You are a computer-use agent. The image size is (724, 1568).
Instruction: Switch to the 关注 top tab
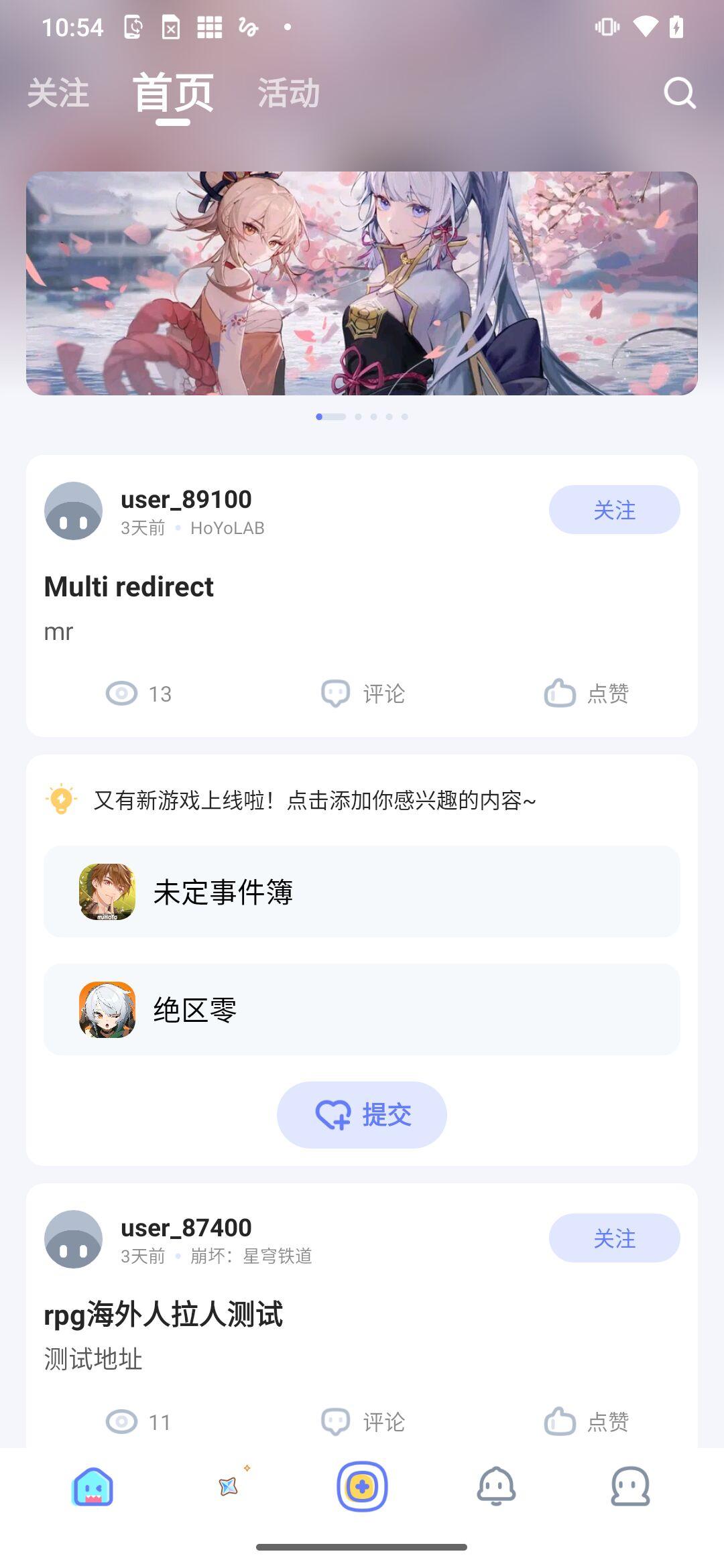[x=58, y=93]
